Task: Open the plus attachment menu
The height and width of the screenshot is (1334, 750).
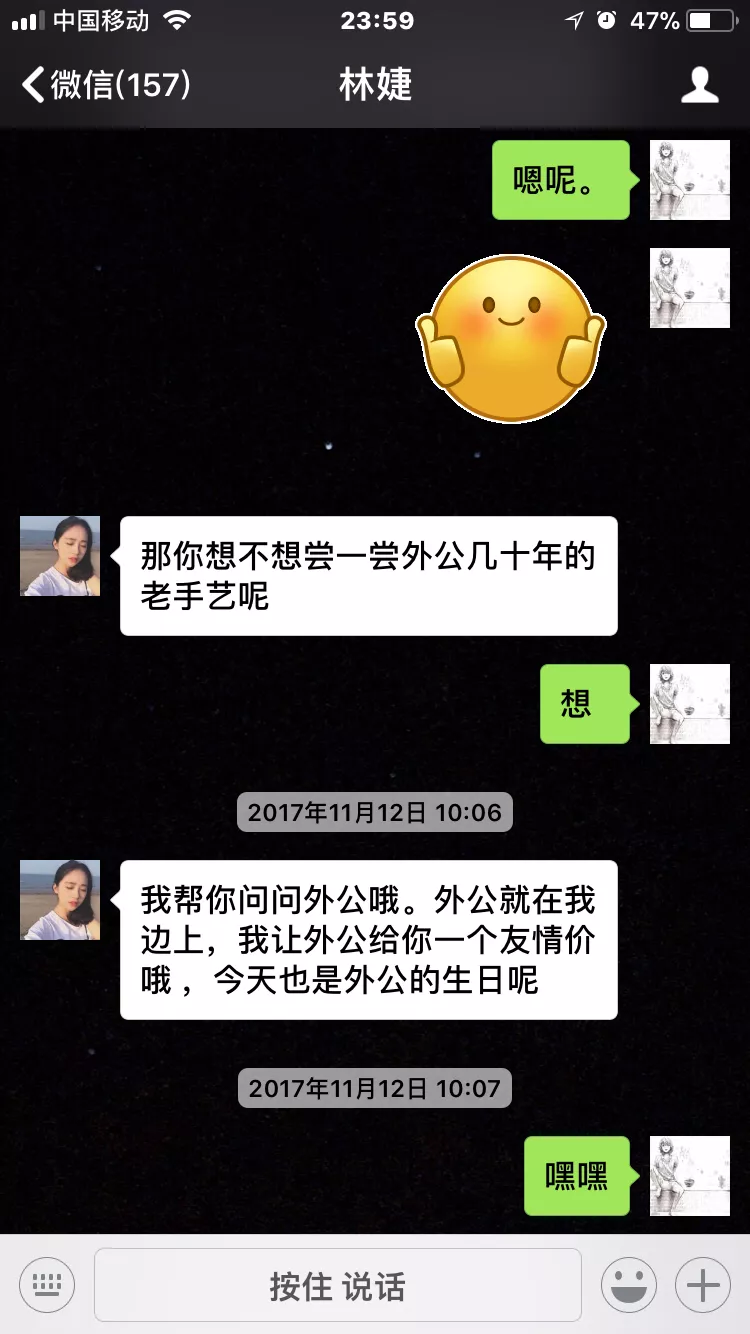Action: (x=703, y=1285)
